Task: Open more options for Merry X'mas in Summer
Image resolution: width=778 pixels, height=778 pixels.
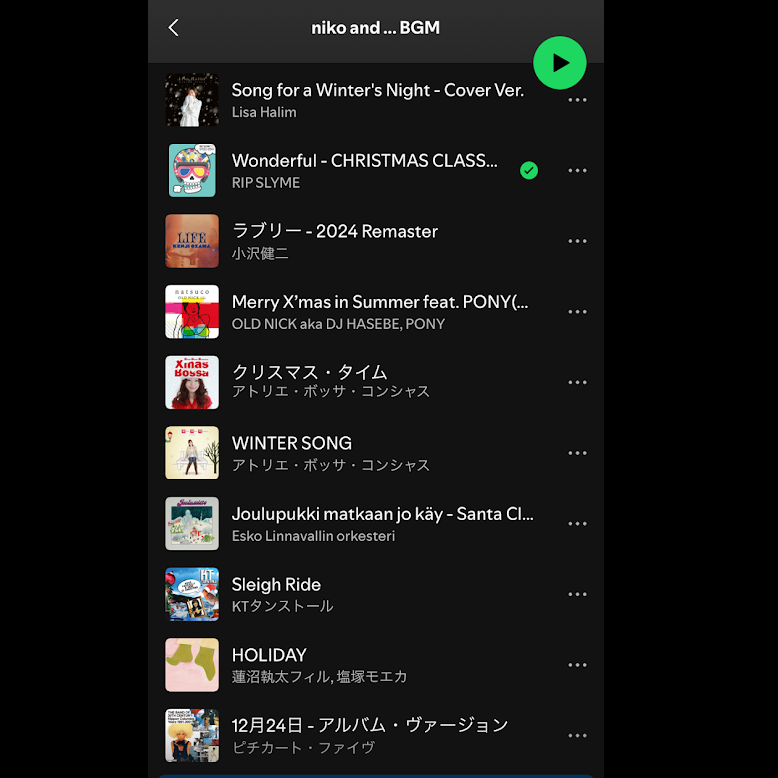Action: tap(577, 311)
